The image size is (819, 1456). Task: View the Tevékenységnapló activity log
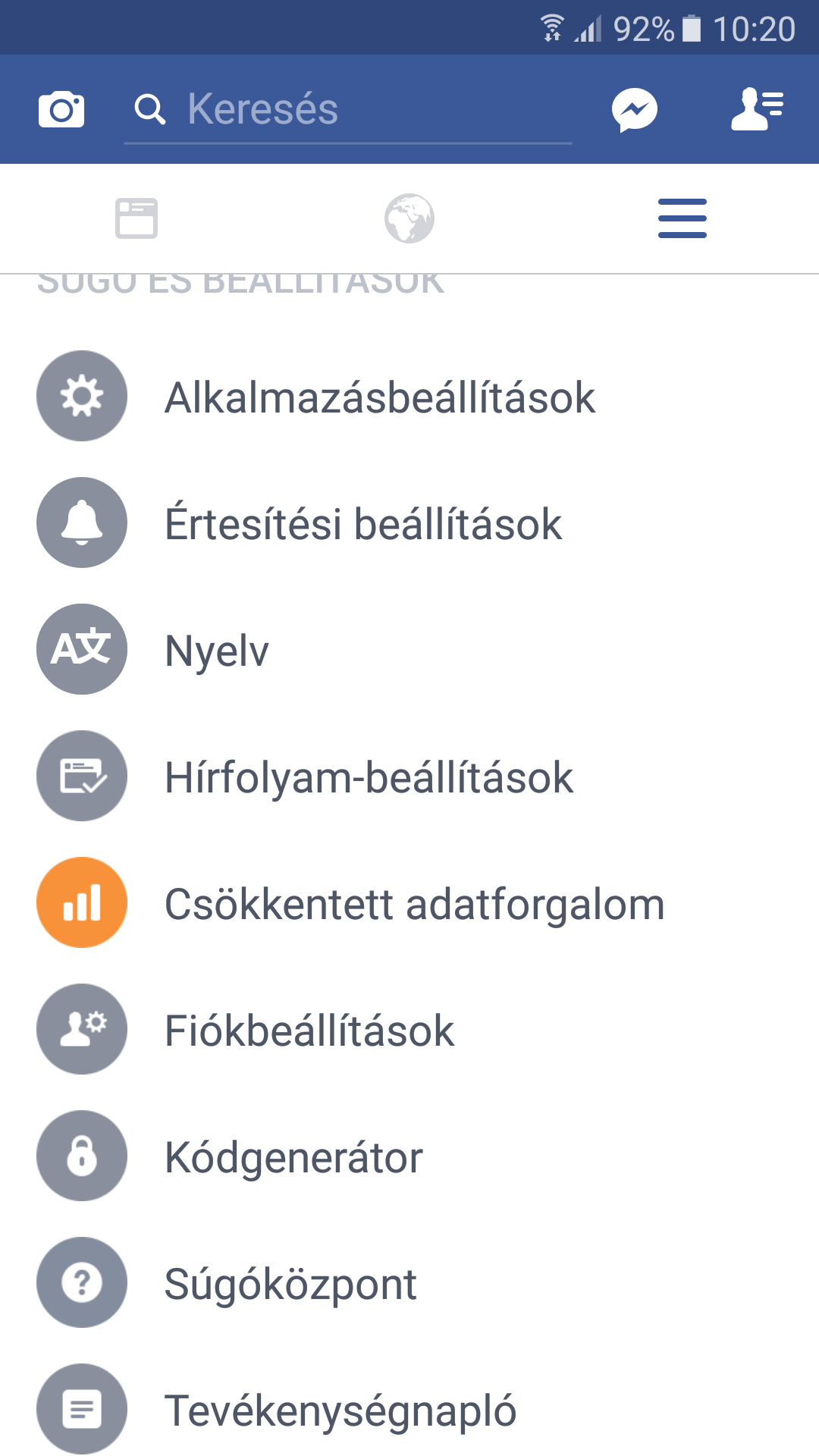coord(340,1410)
